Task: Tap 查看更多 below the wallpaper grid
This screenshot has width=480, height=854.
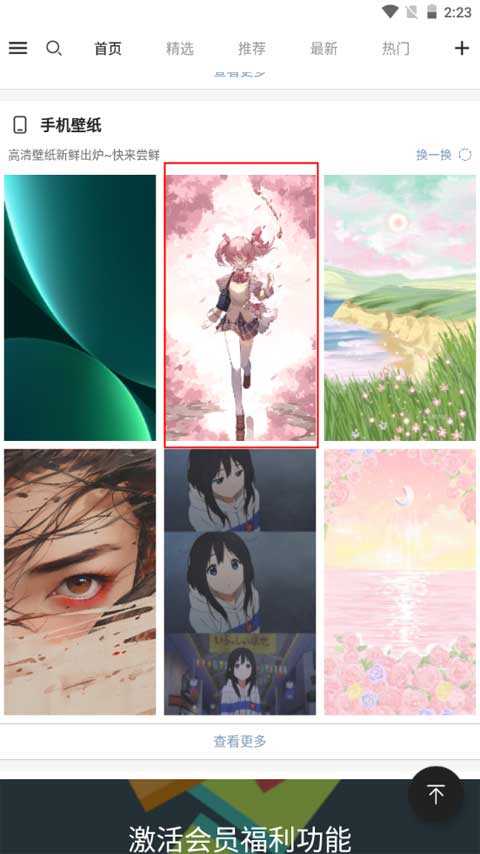Action: pos(240,741)
